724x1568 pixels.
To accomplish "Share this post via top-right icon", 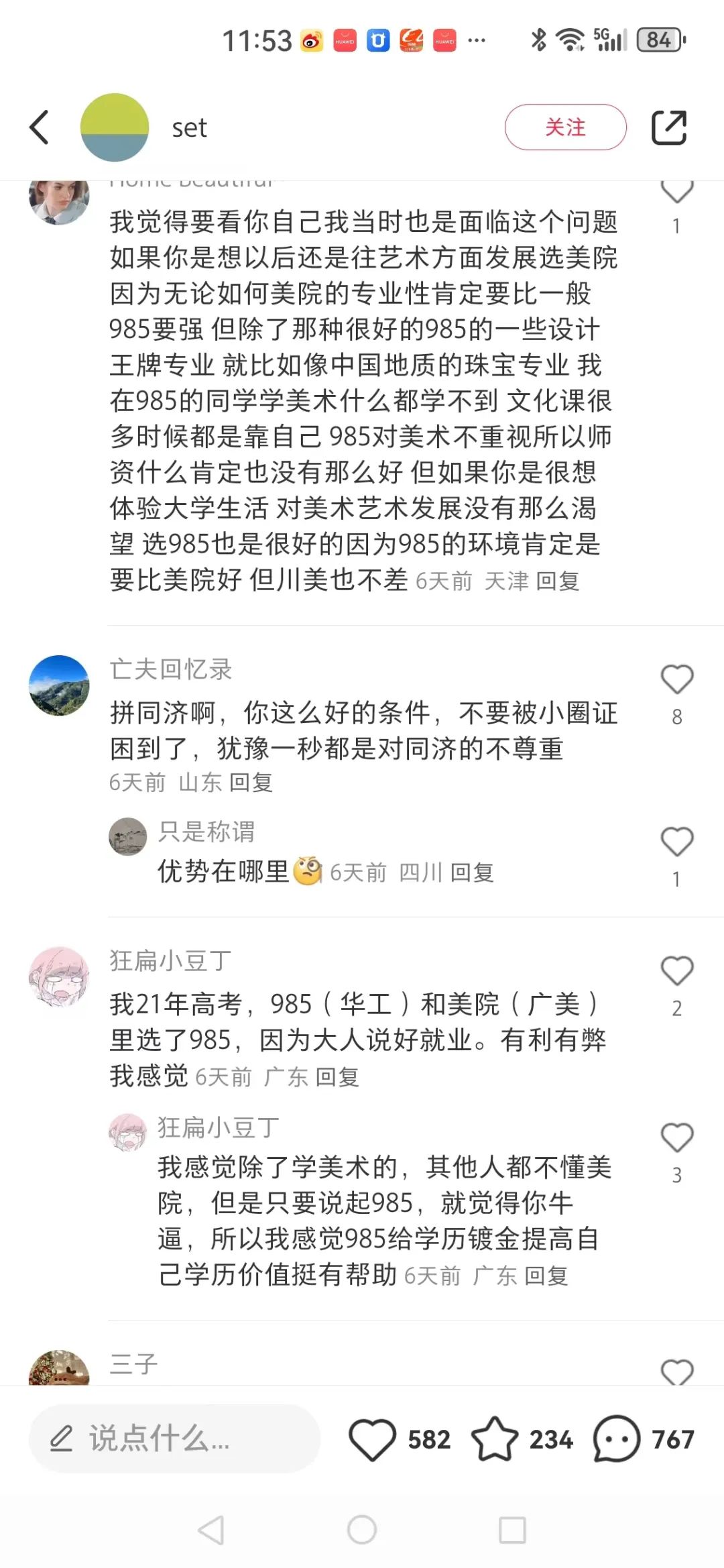I will (669, 127).
